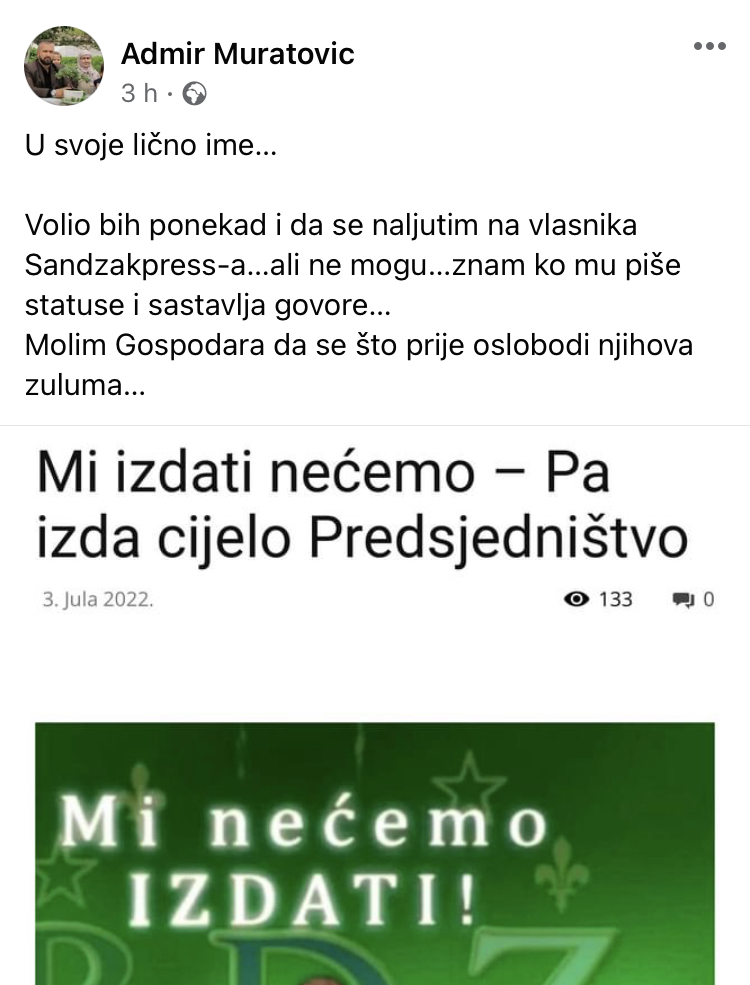Screen dimensions: 750x985
Task: Open Admir Muratovic's profile picture
Action: [x=64, y=66]
